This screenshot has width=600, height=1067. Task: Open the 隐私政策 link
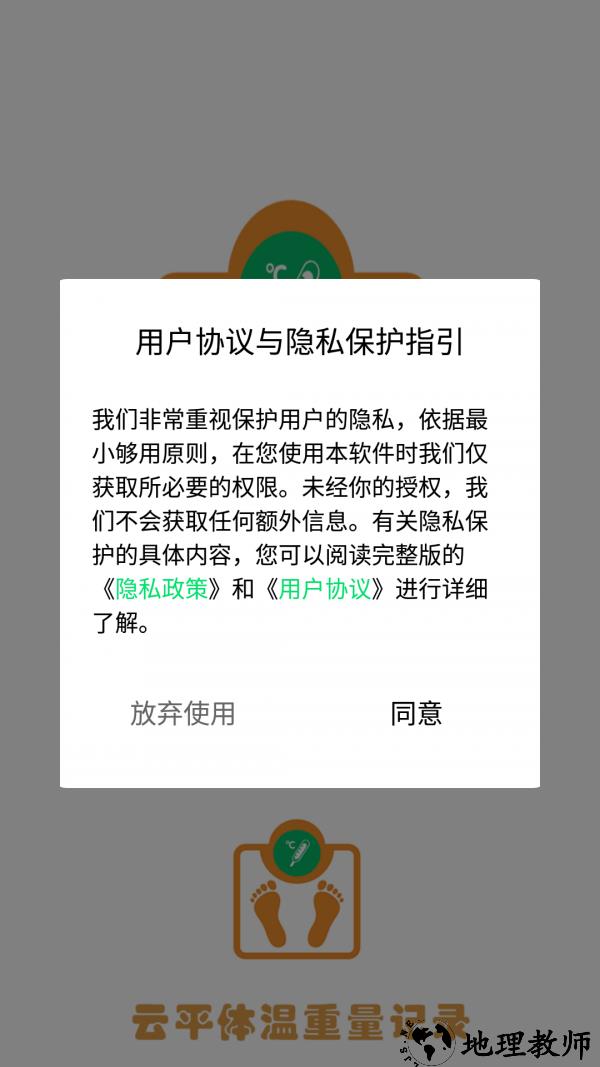161,589
